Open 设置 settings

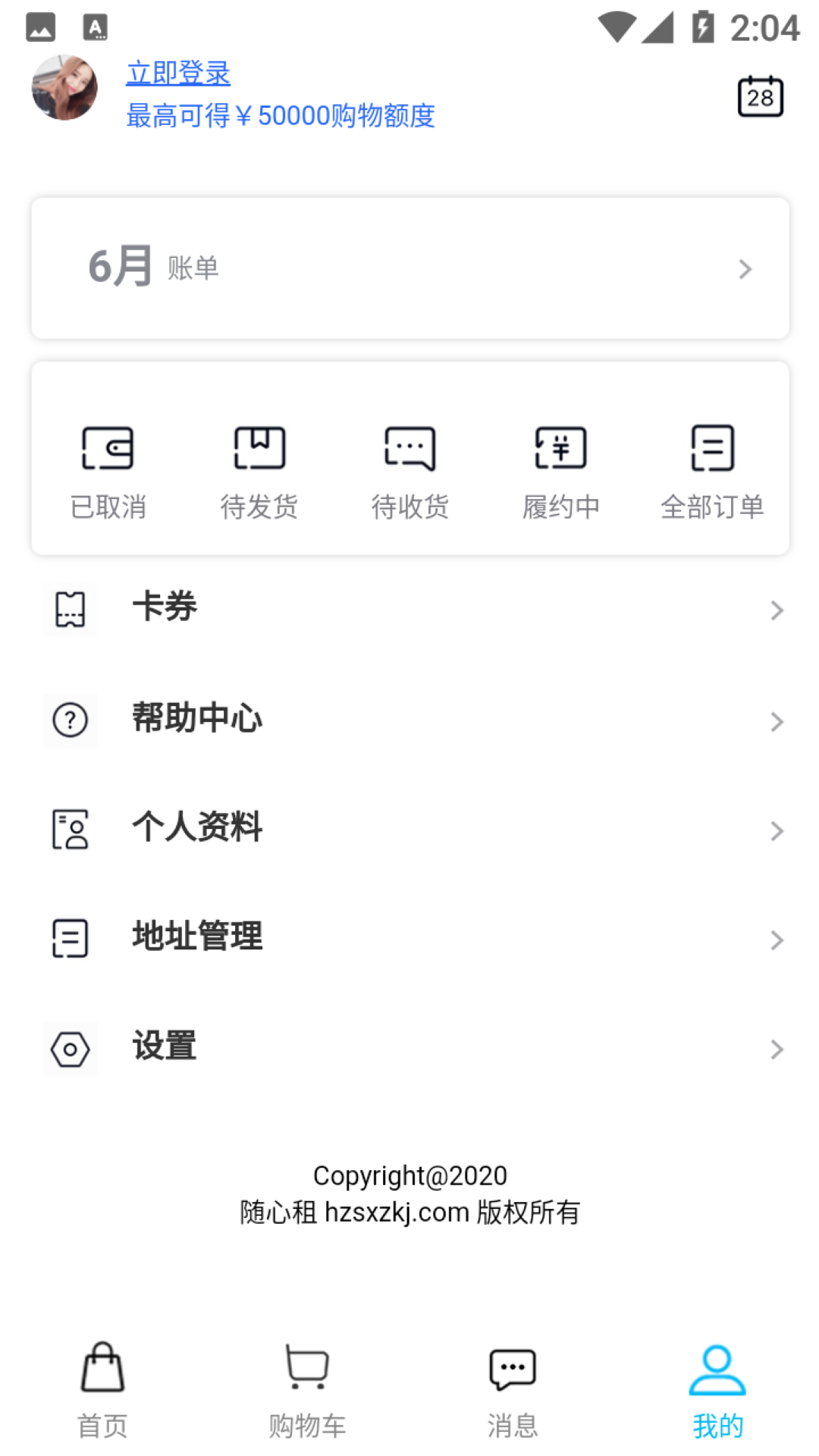click(x=409, y=1048)
